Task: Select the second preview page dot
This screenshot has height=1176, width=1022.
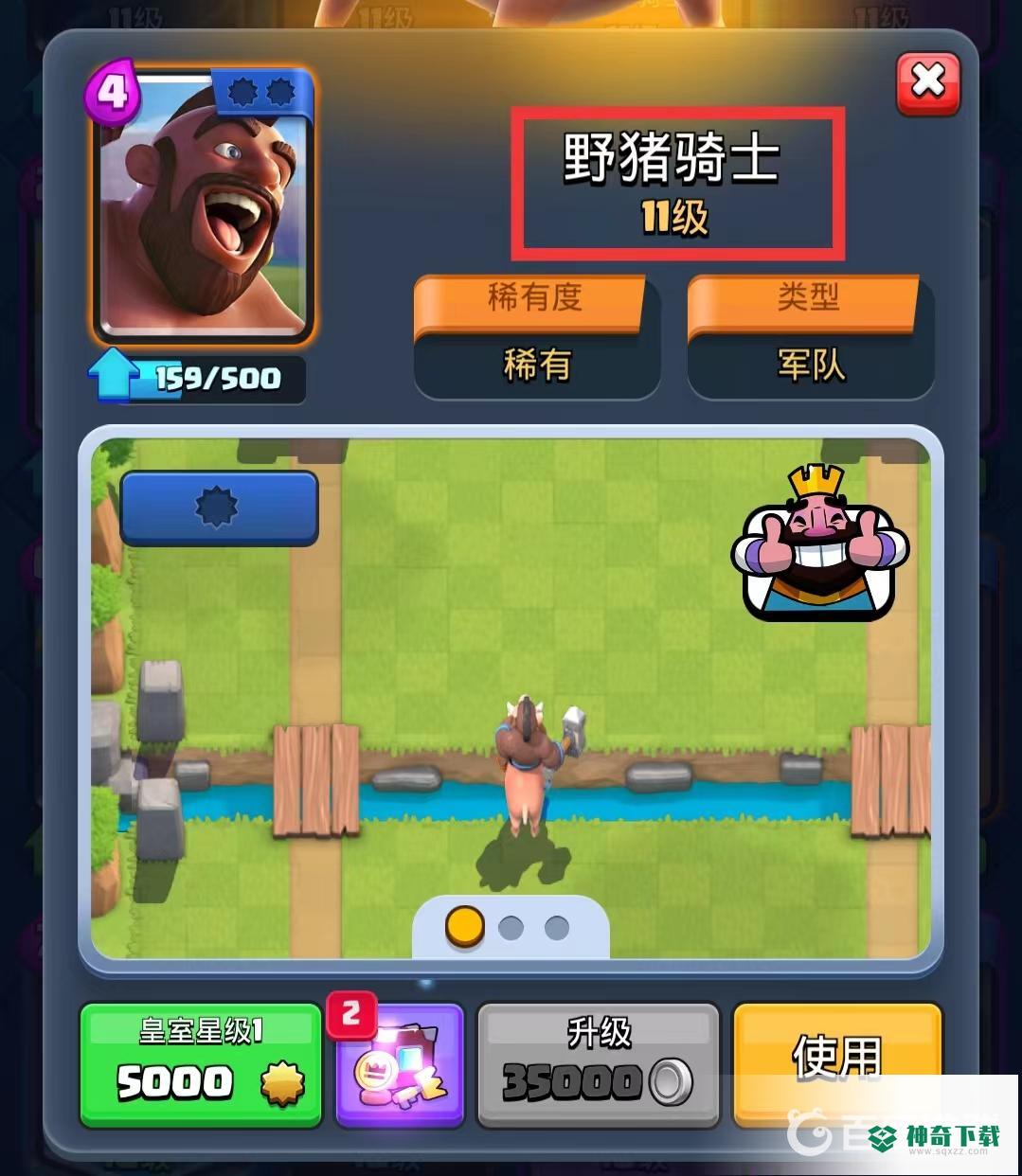Action: (x=511, y=928)
